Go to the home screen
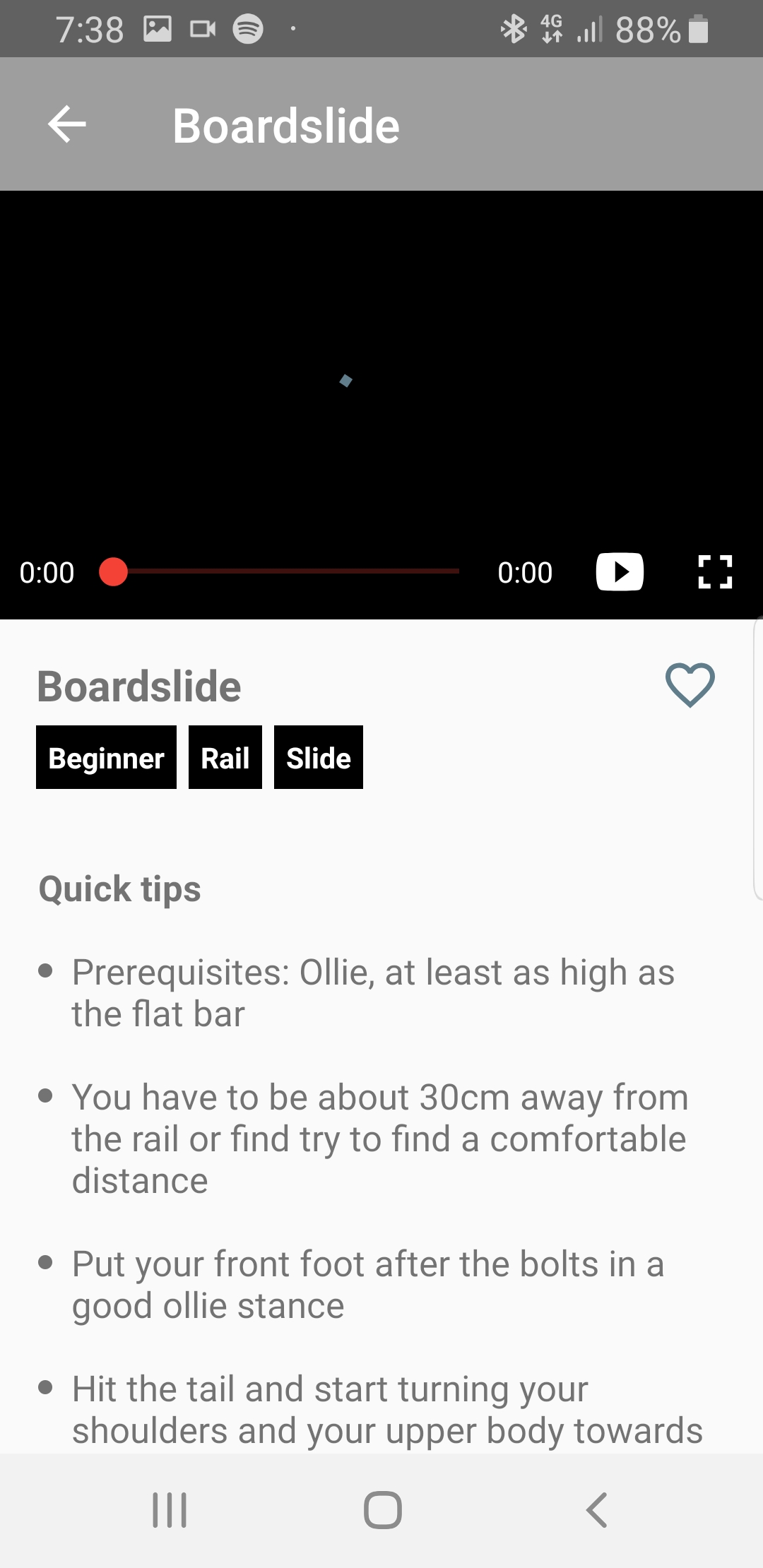This screenshot has height=1568, width=763. point(382,1510)
